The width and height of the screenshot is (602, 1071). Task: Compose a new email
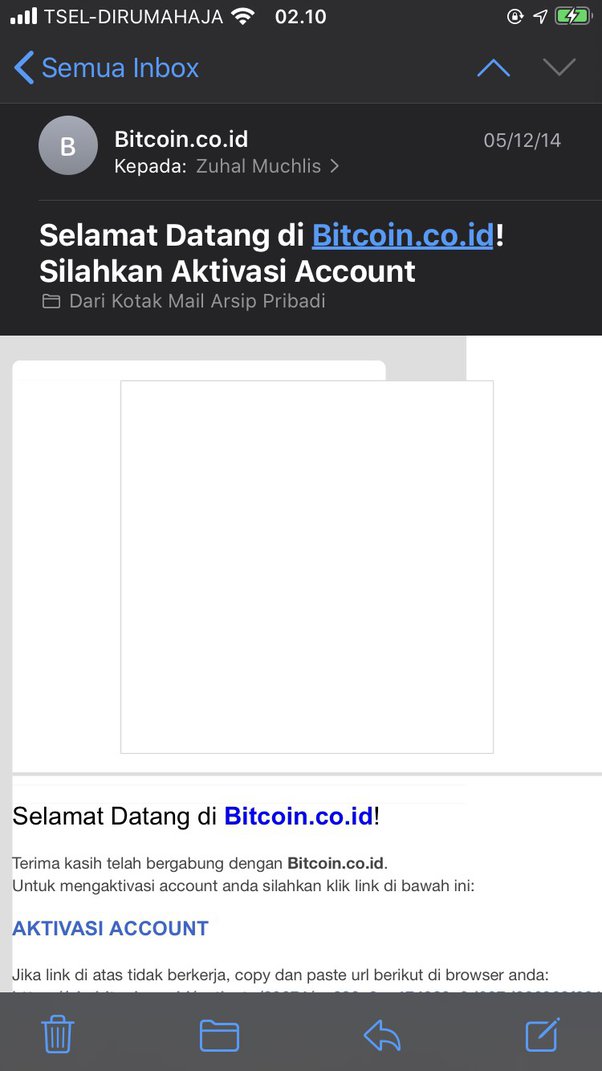543,1033
